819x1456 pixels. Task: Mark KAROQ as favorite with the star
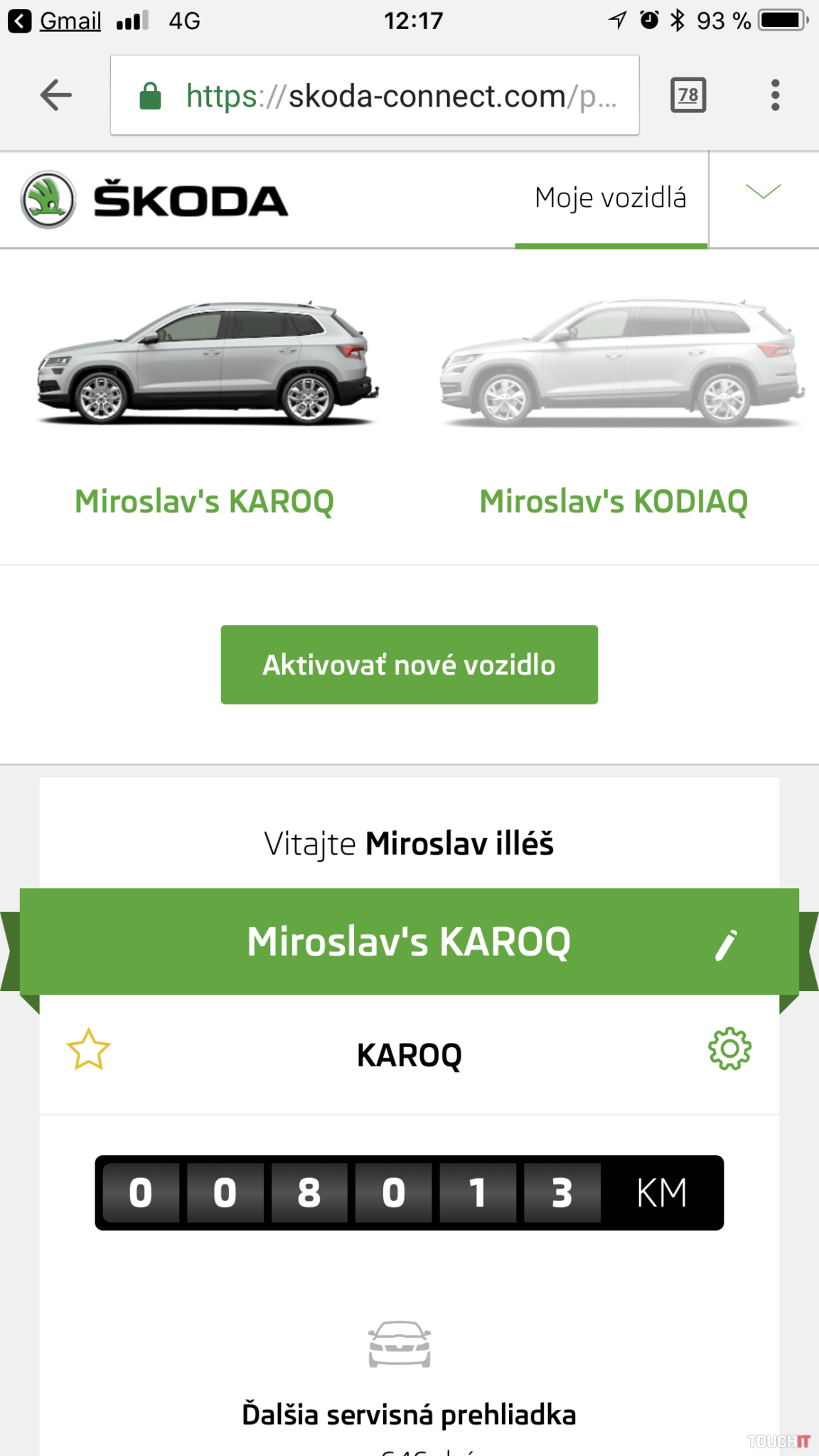coord(89,1050)
